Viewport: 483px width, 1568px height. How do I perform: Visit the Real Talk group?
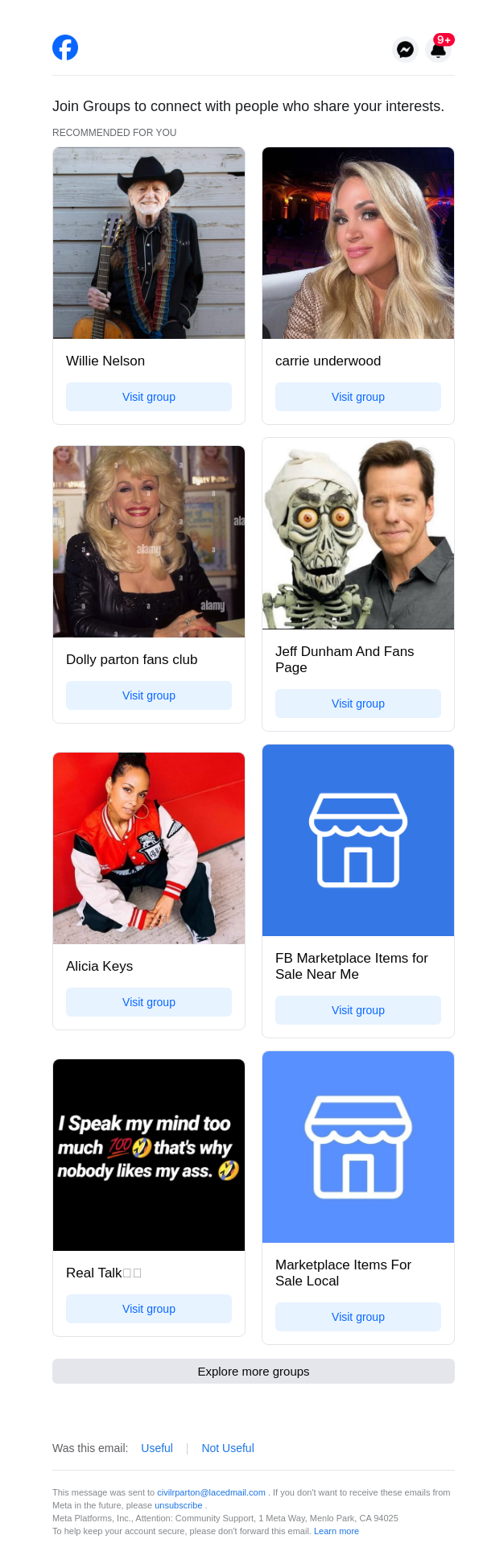click(149, 1309)
